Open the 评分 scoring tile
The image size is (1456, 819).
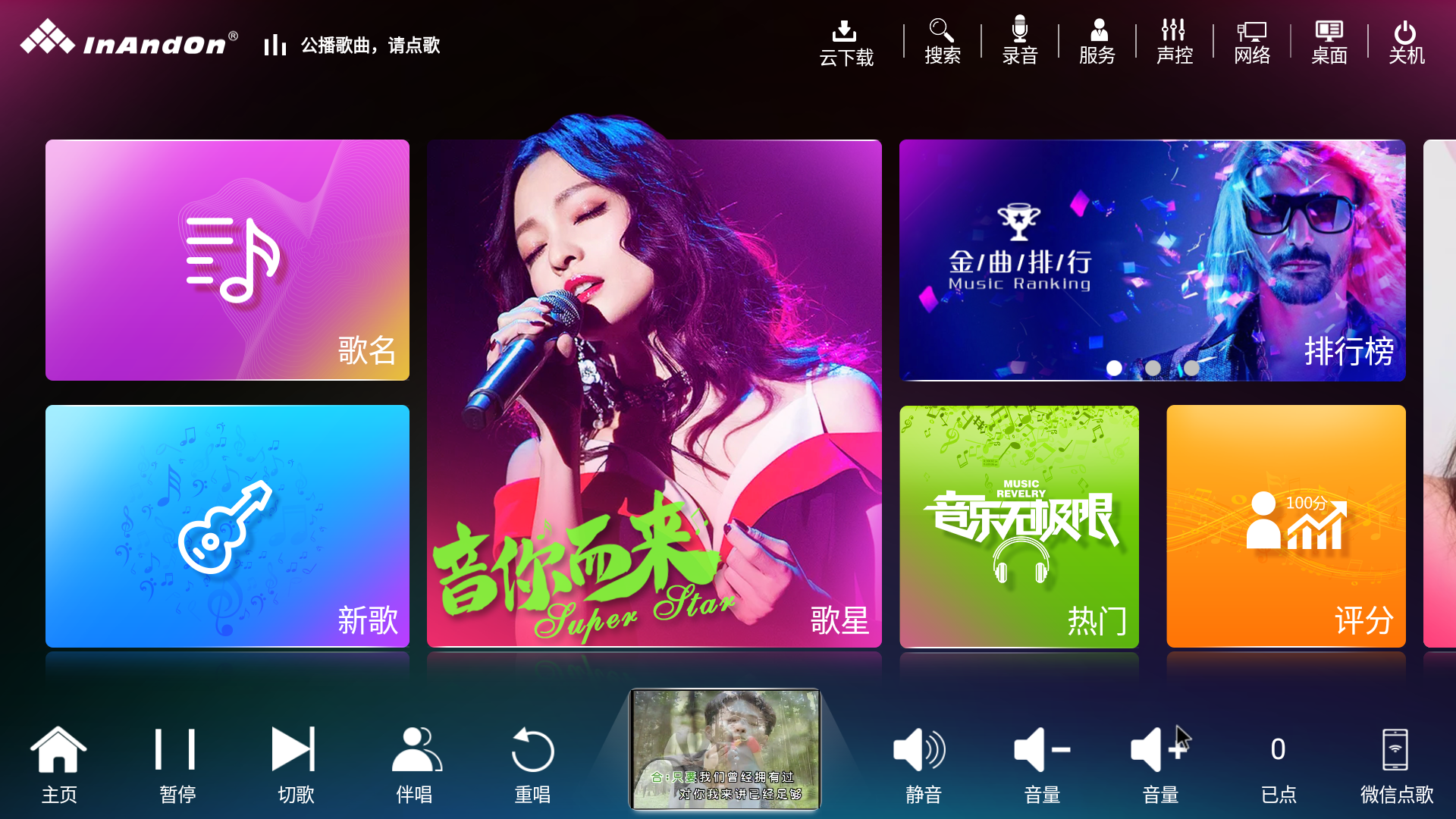[x=1285, y=526]
